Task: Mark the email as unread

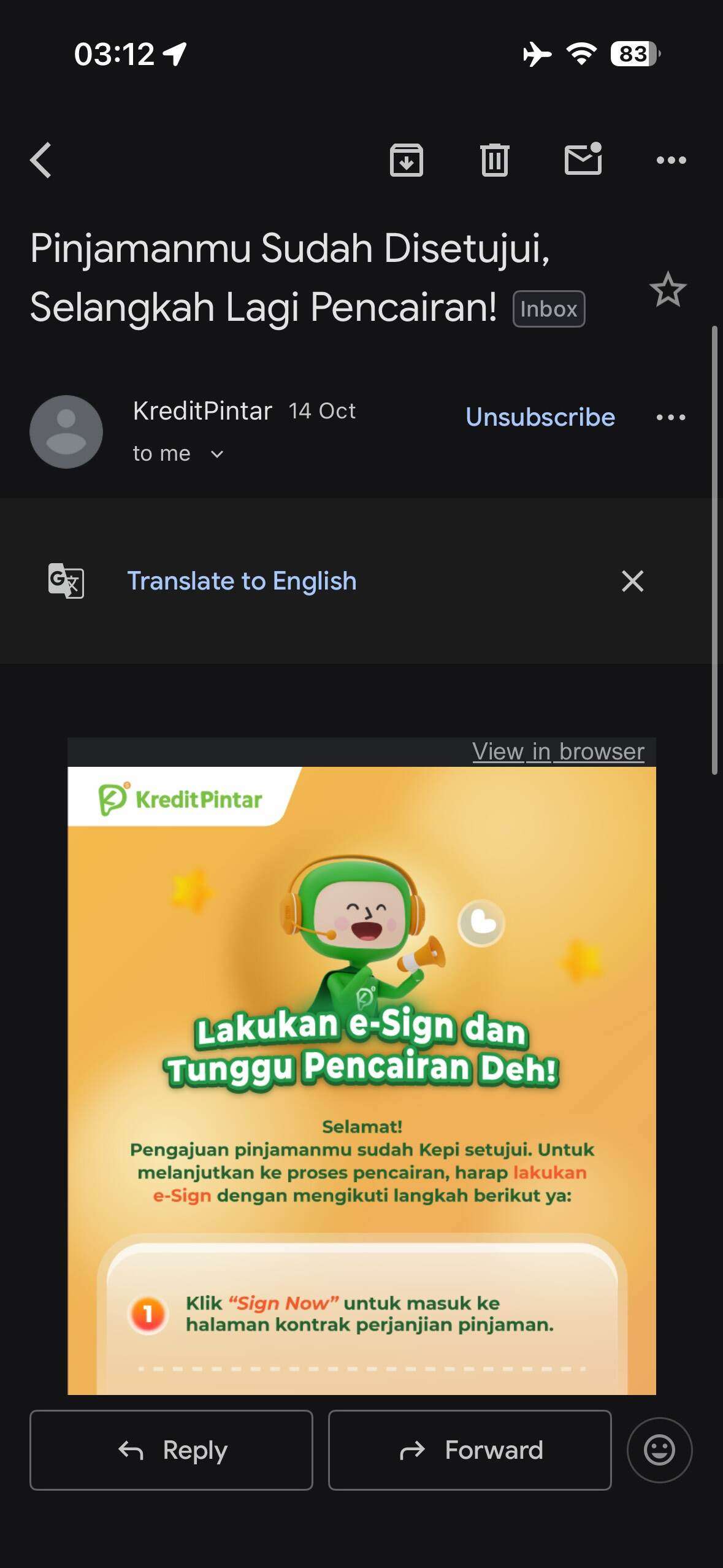Action: point(583,160)
